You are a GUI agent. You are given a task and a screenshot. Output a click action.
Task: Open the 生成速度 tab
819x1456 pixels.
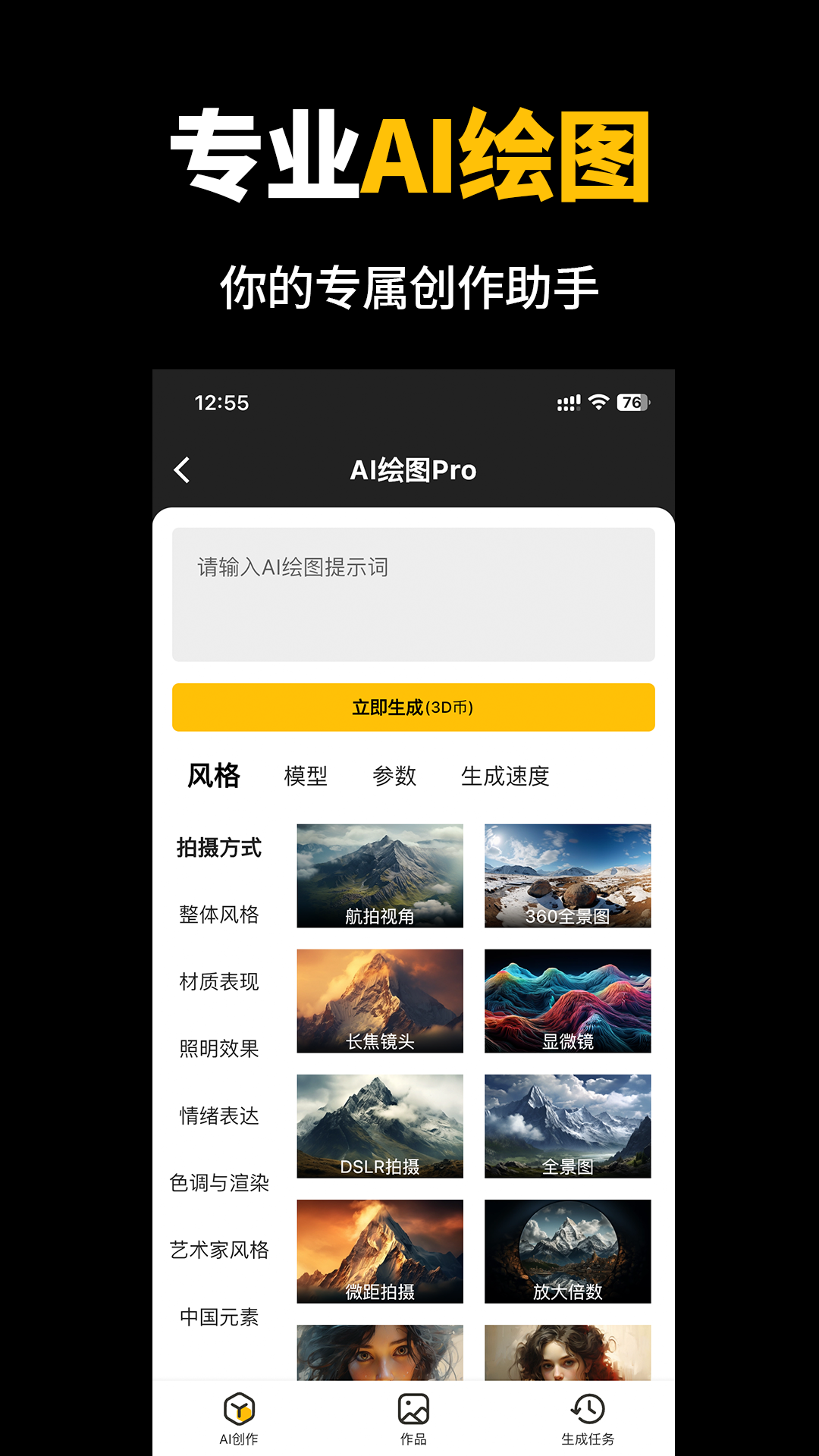[507, 776]
